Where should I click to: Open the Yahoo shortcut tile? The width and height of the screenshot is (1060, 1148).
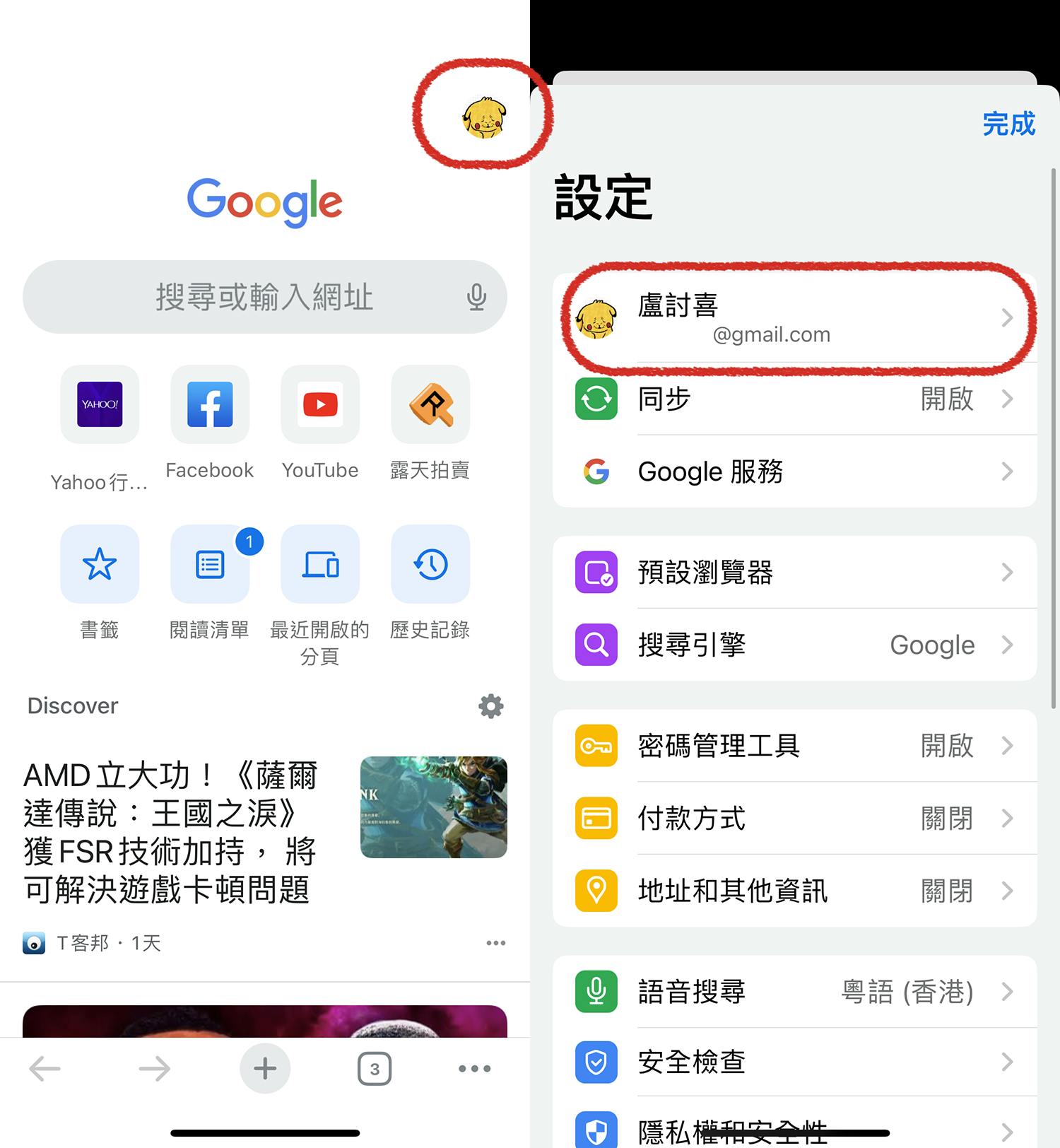pos(100,405)
